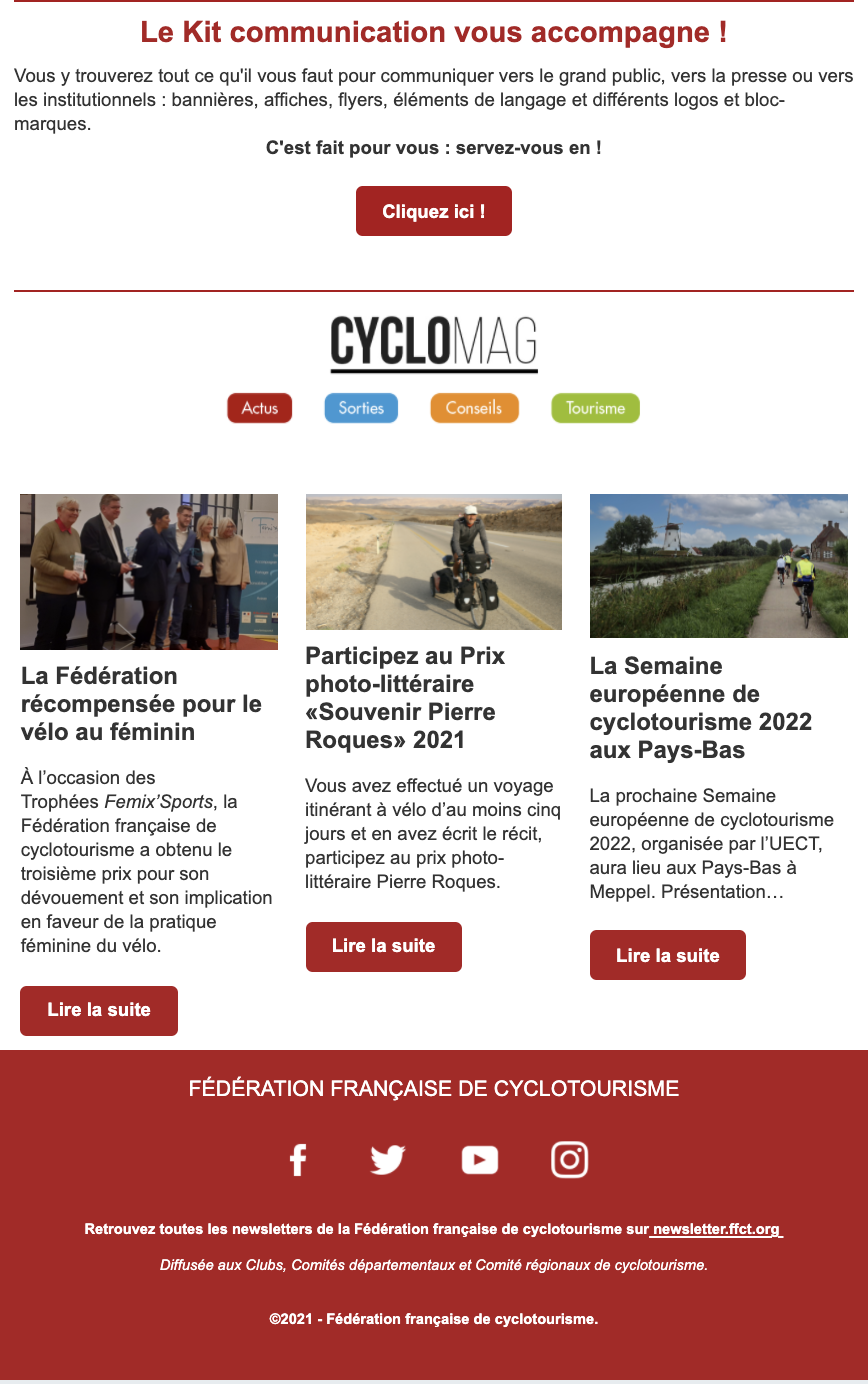Open the Sorties category
Image resolution: width=868 pixels, height=1384 pixels.
pos(361,408)
